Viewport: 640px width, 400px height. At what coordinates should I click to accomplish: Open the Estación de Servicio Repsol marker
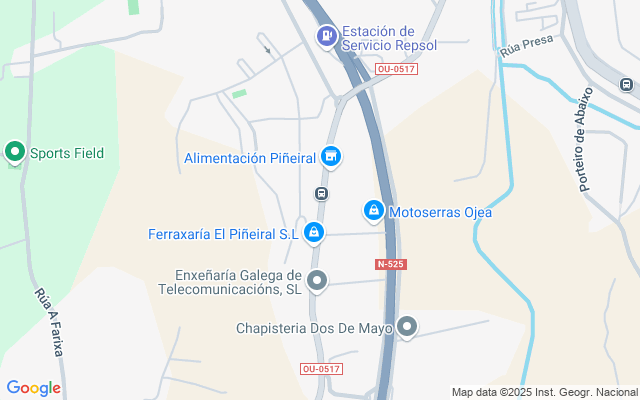tap(326, 37)
